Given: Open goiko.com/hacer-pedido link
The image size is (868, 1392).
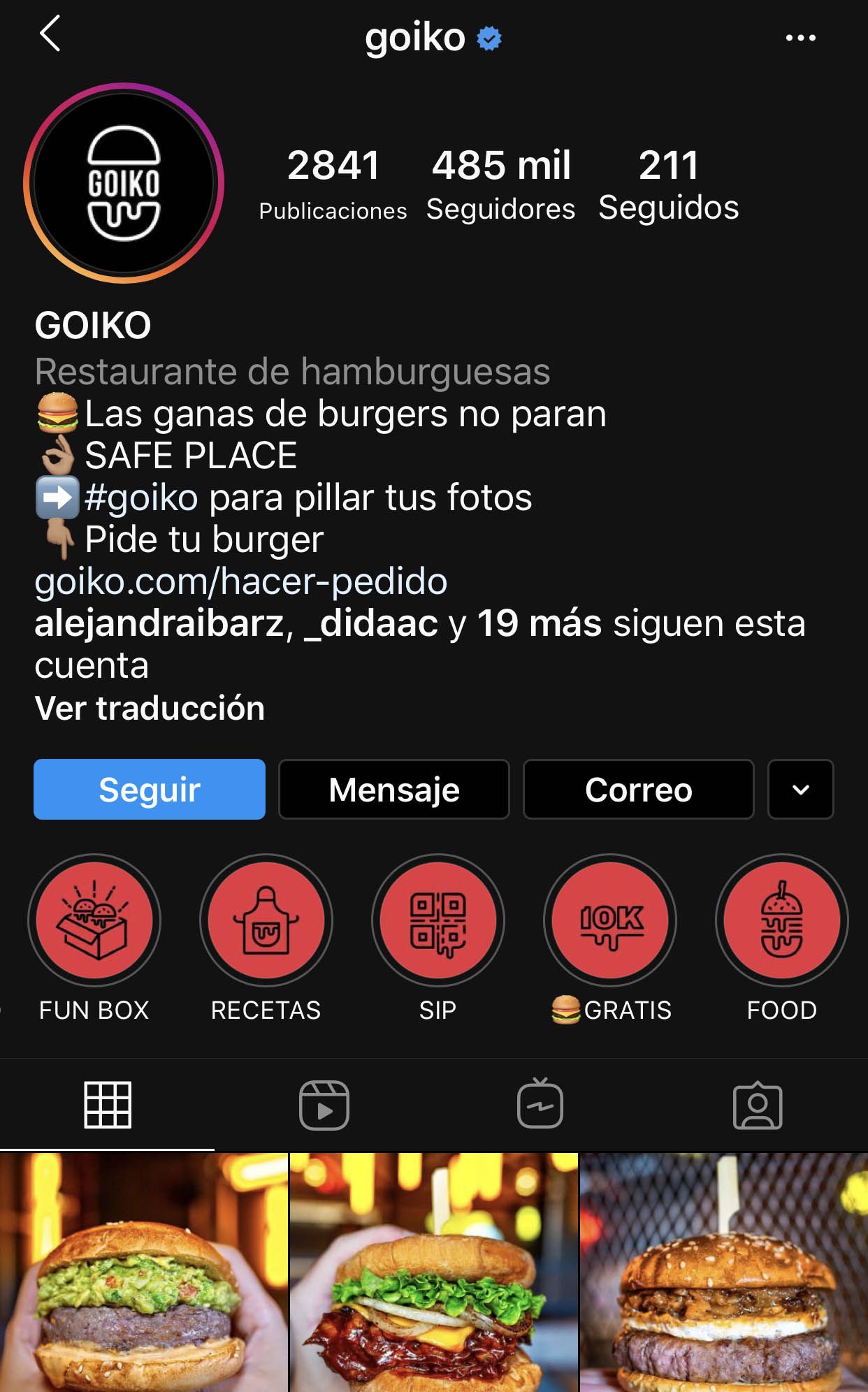Looking at the screenshot, I should point(241,581).
